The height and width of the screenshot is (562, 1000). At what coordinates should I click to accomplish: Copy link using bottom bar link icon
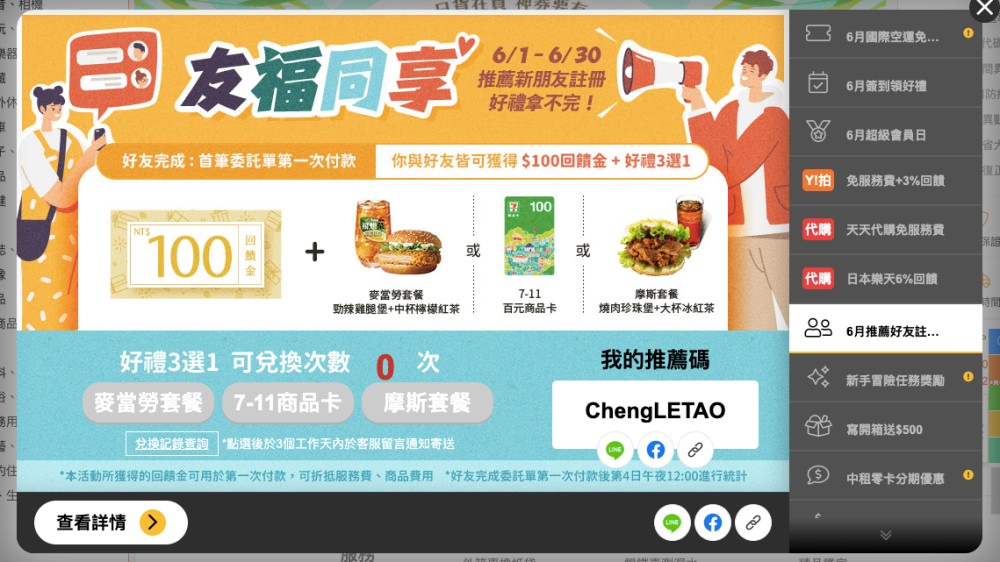pos(753,522)
